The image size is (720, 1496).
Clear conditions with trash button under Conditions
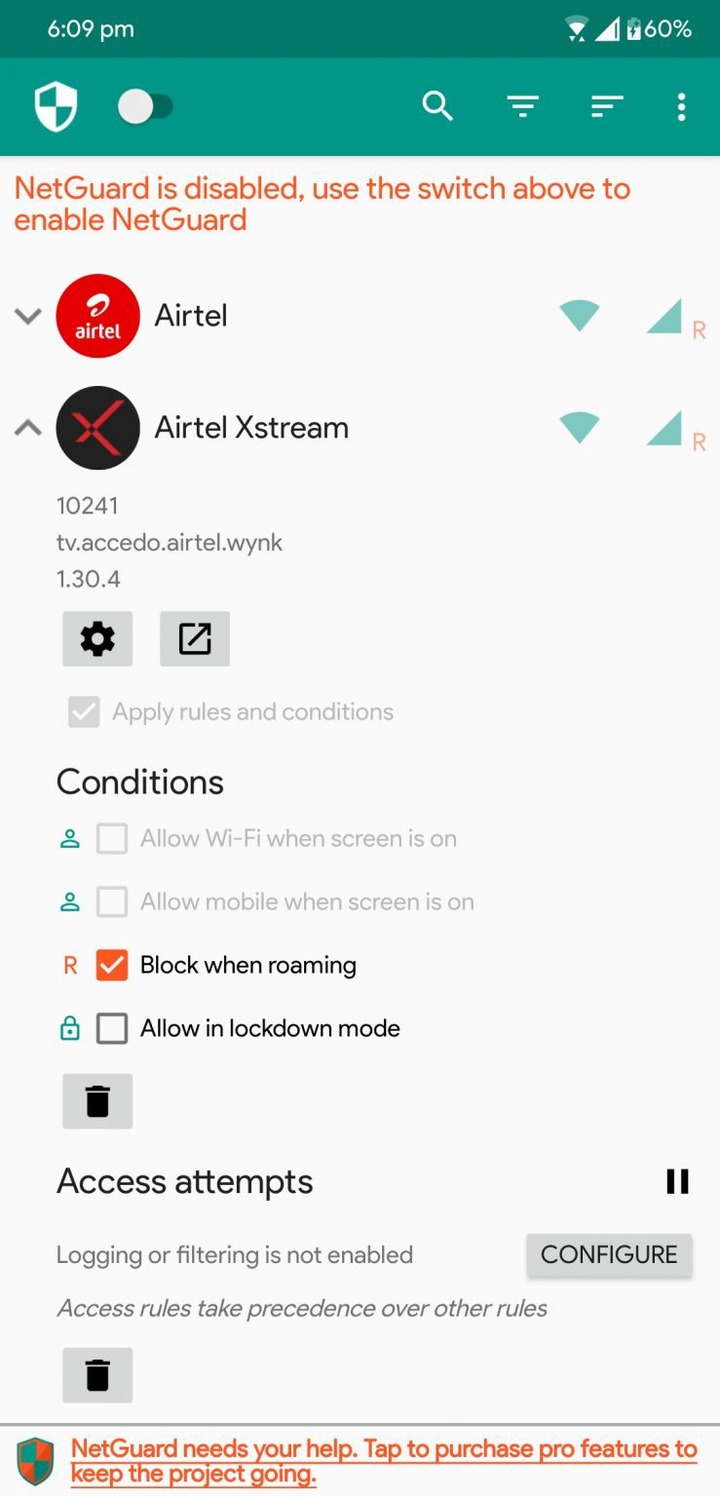(x=97, y=1101)
